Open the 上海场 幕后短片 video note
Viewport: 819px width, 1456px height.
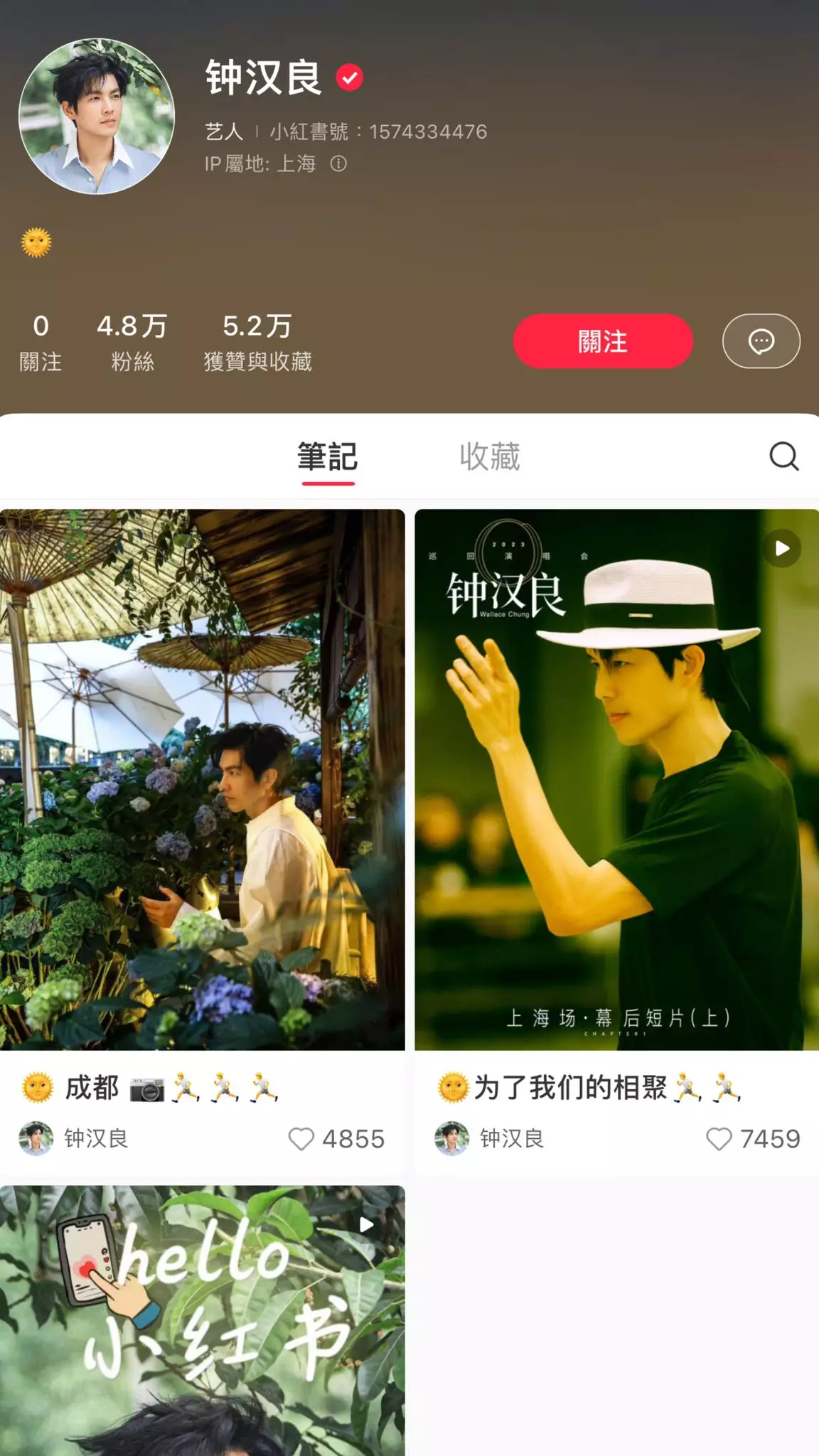point(617,779)
